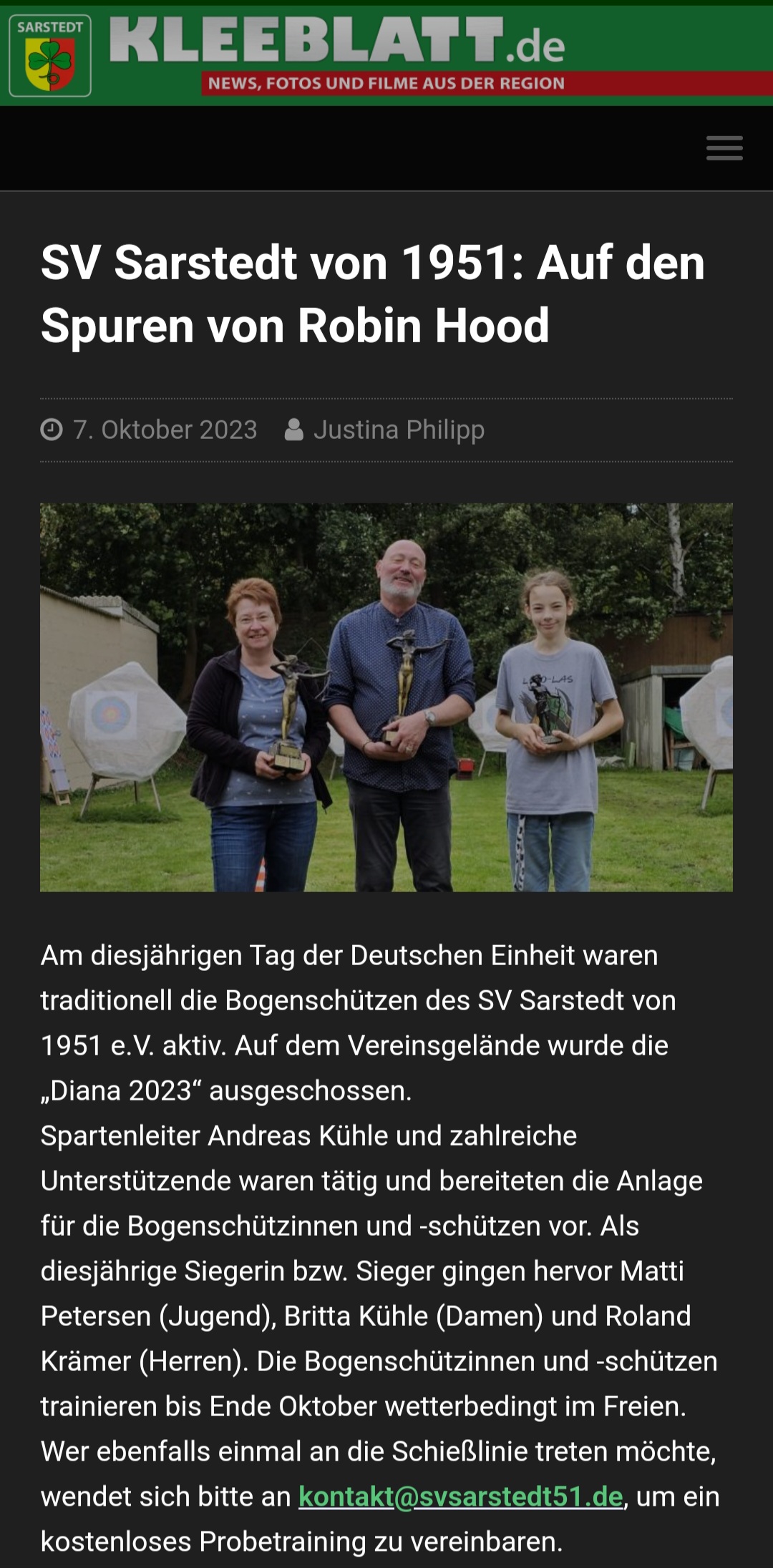
Task: Open the article photo of the winners
Action: click(x=386, y=697)
